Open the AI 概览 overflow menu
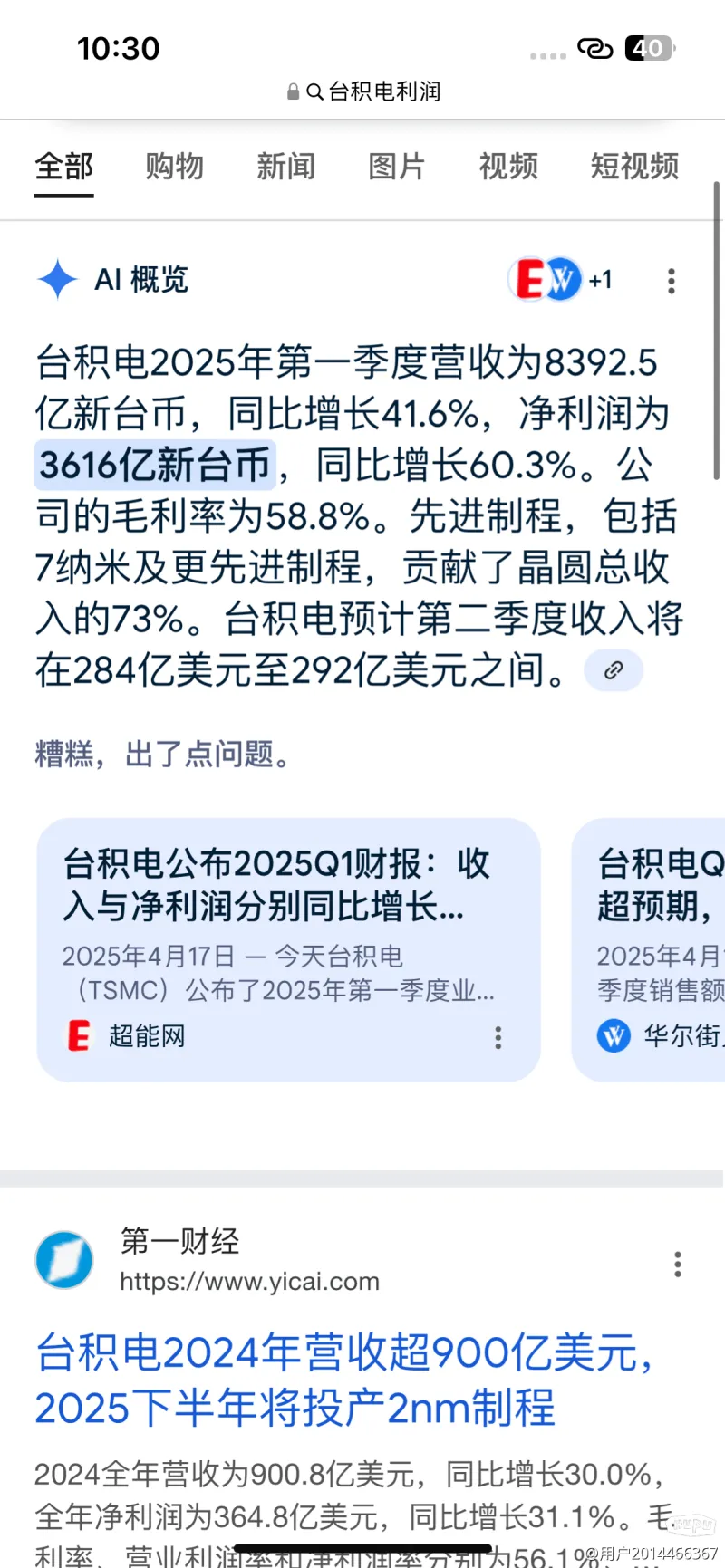This screenshot has height=1568, width=725. pyautogui.click(x=672, y=281)
